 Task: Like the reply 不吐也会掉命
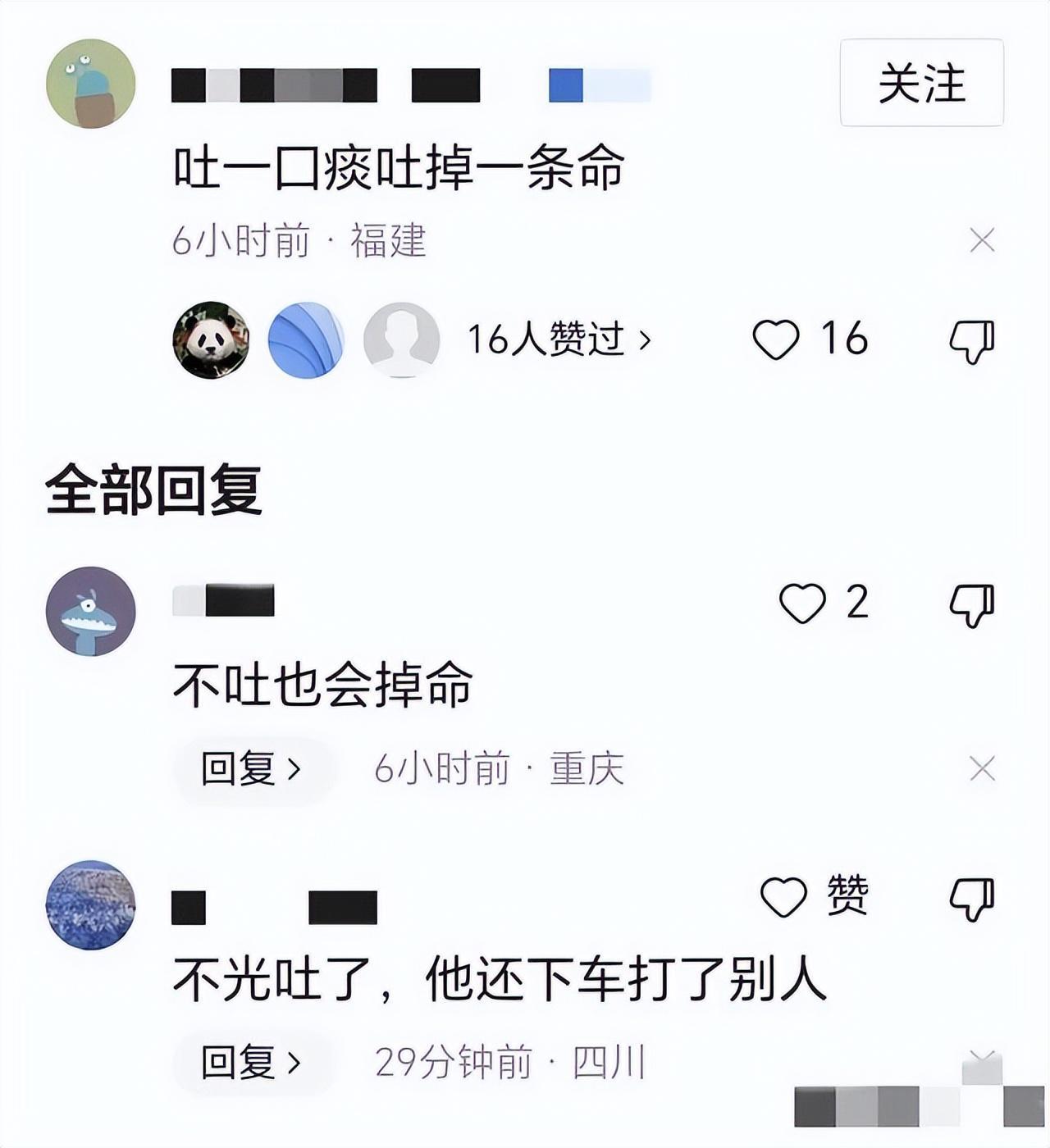click(x=801, y=604)
